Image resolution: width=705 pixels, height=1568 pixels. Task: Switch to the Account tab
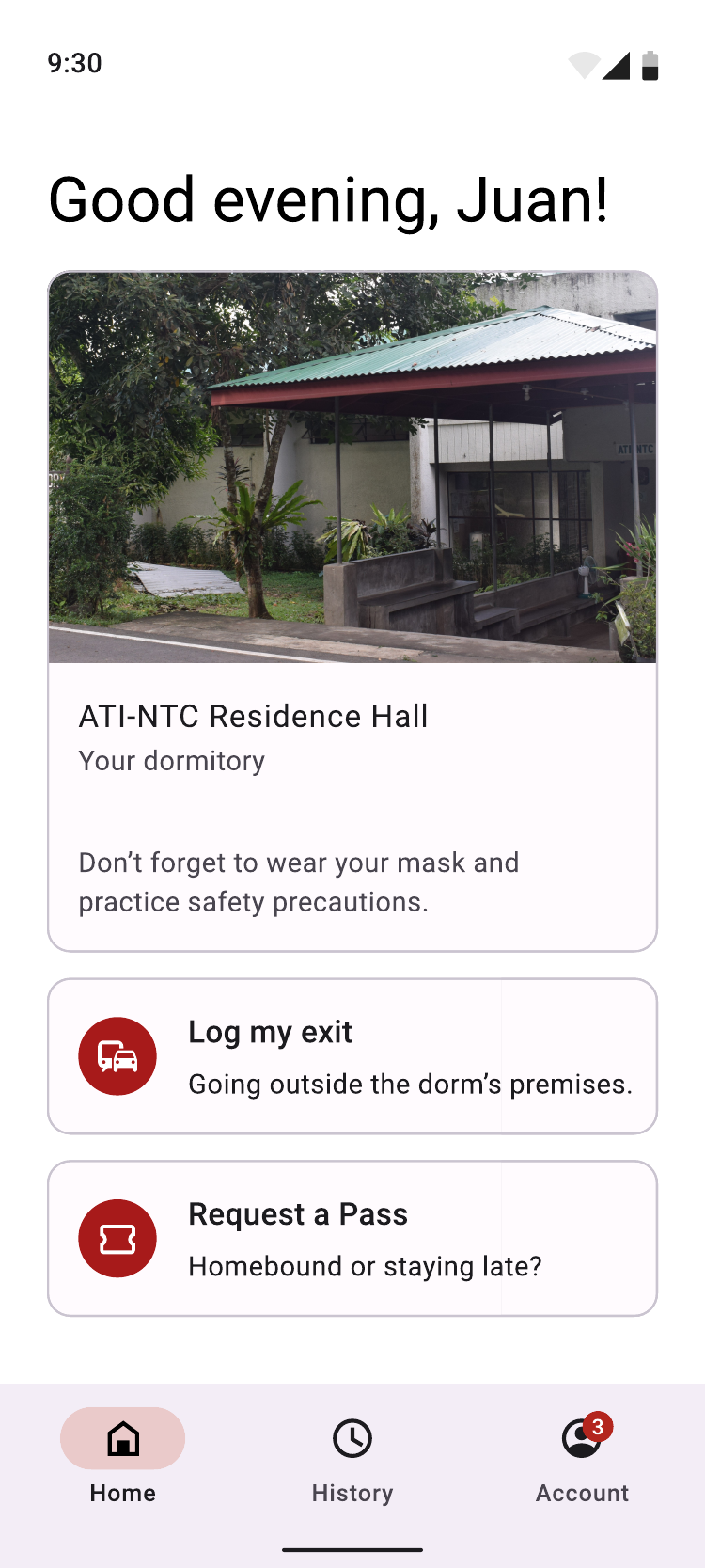click(x=582, y=1458)
